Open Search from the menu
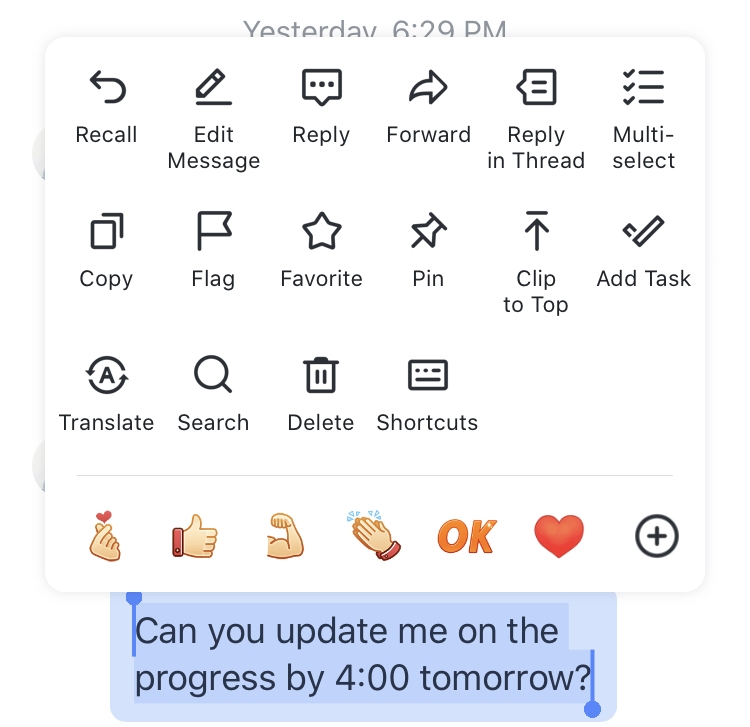The image size is (750, 727). tap(213, 394)
